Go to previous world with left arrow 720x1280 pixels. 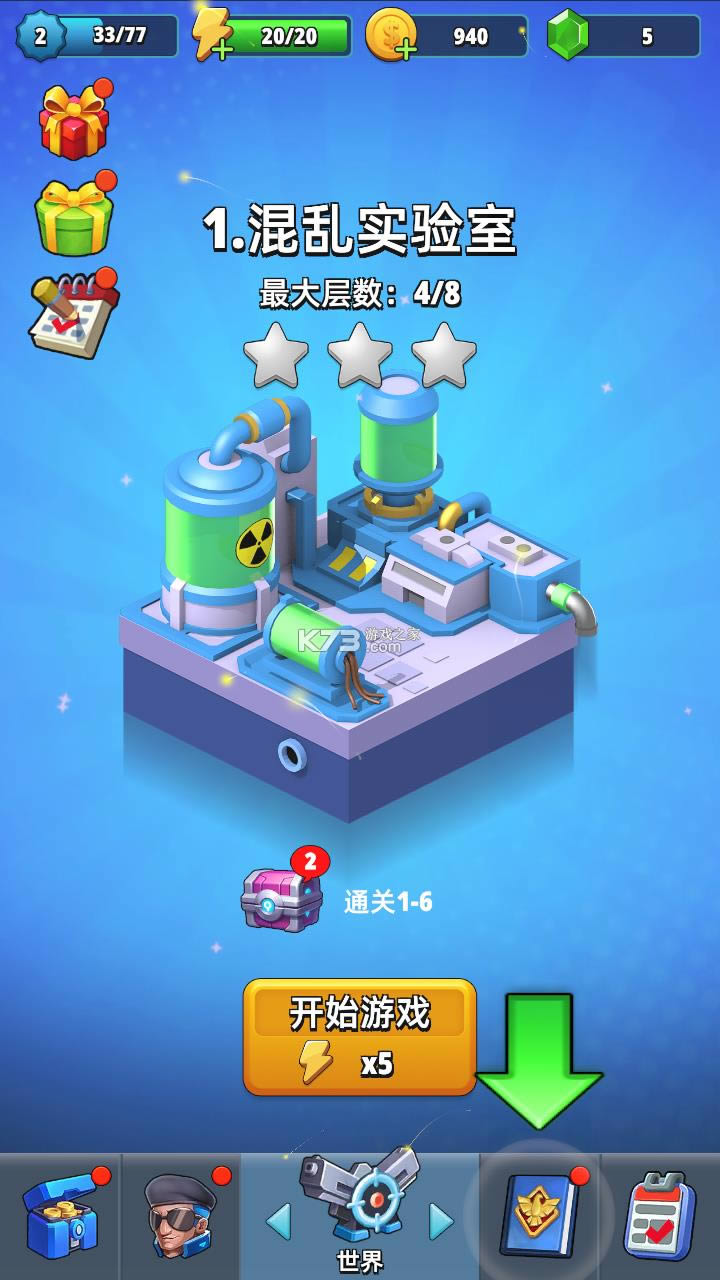pos(279,1221)
